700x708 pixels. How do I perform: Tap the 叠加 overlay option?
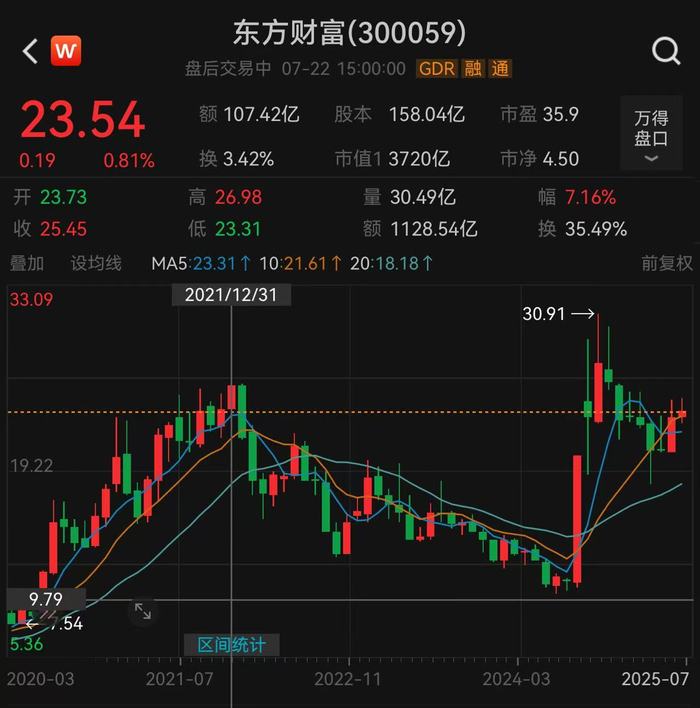27,264
